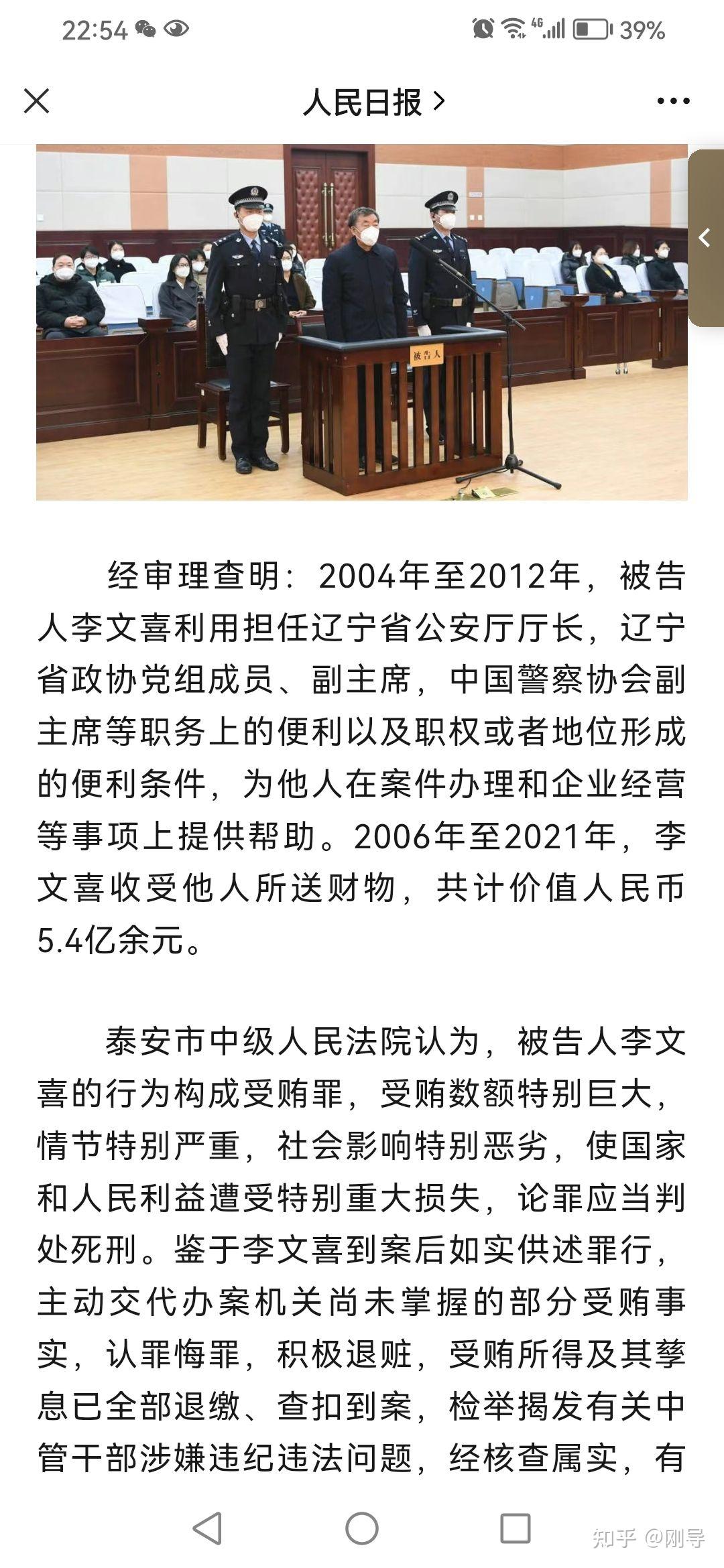
Task: Expand the side panel arrow tab
Action: tap(705, 238)
